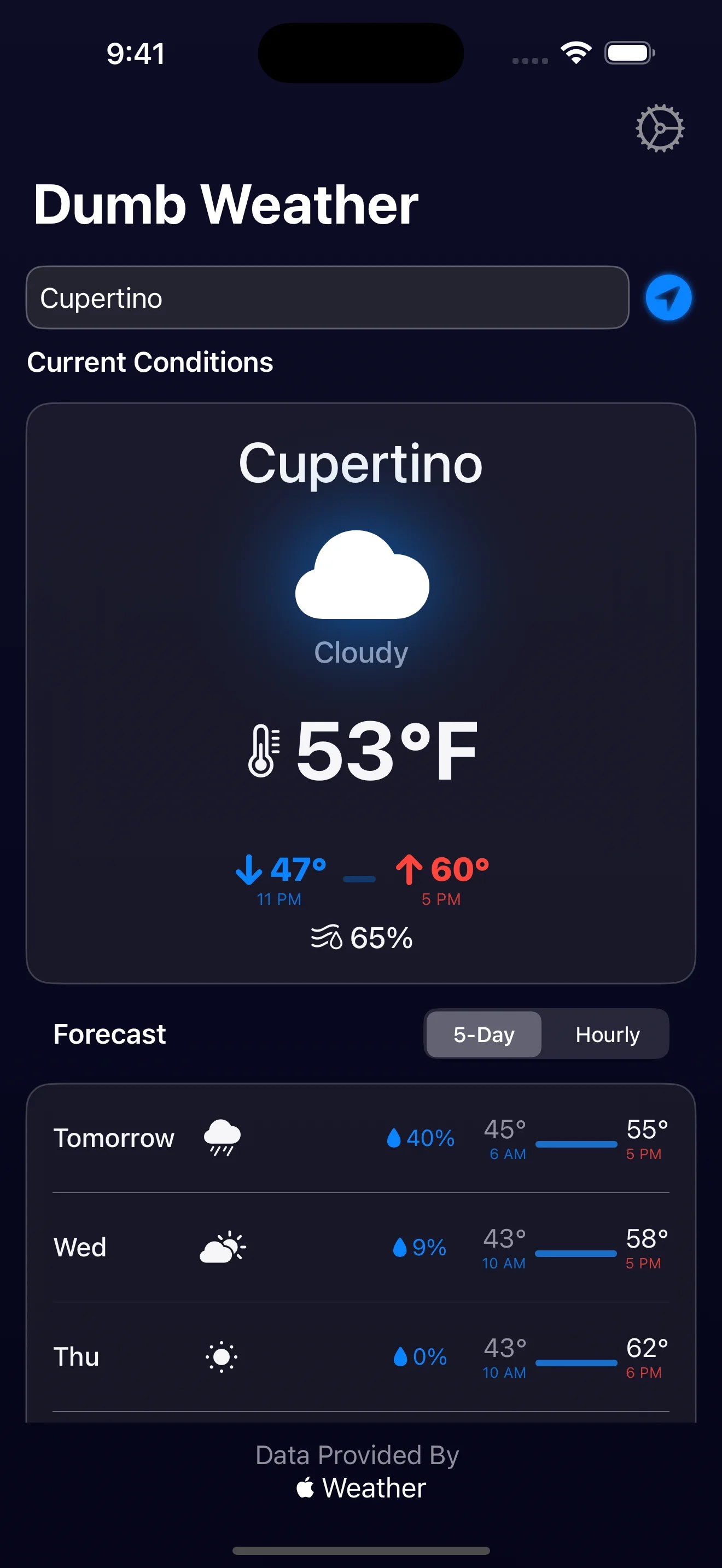Use current location arrow button
The width and height of the screenshot is (722, 1568).
pyautogui.click(x=668, y=297)
